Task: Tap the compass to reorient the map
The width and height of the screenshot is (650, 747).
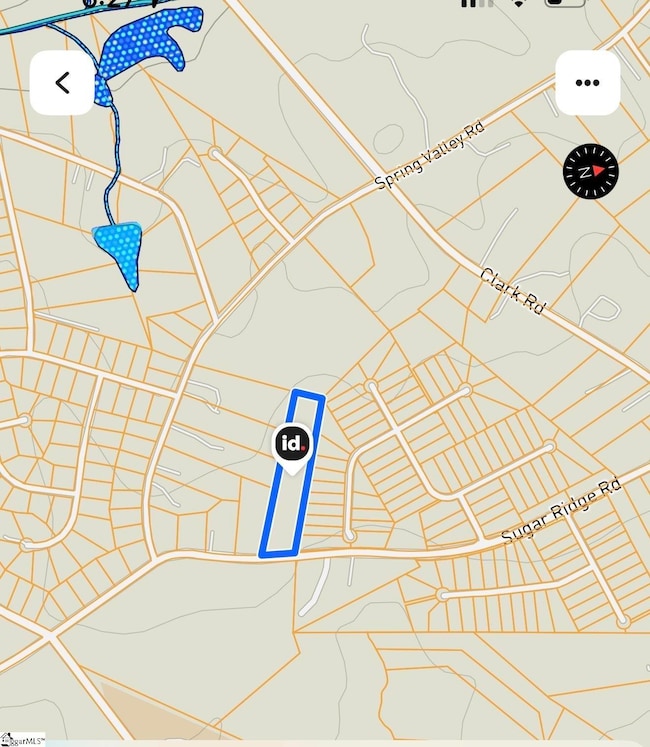Action: (x=590, y=171)
